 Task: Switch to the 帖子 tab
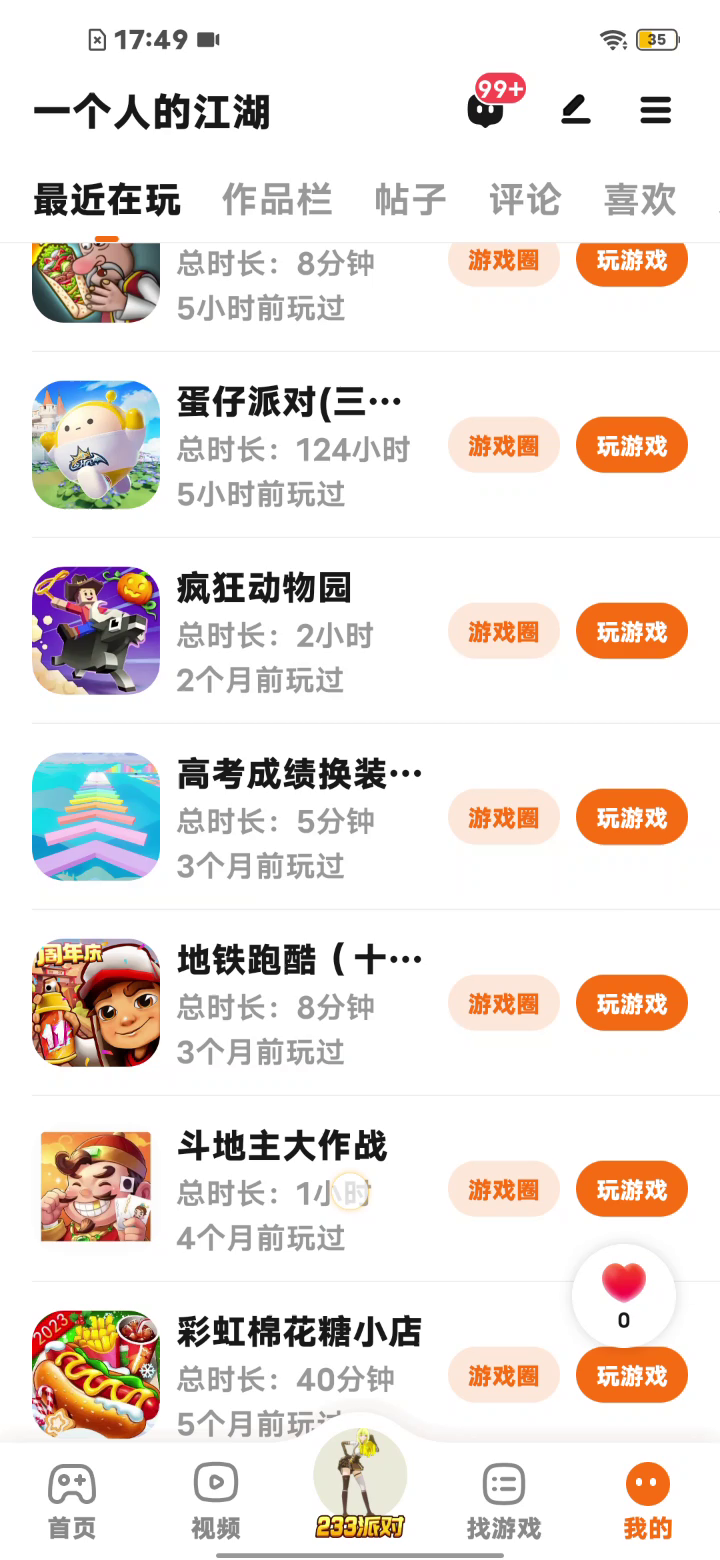pyautogui.click(x=410, y=199)
